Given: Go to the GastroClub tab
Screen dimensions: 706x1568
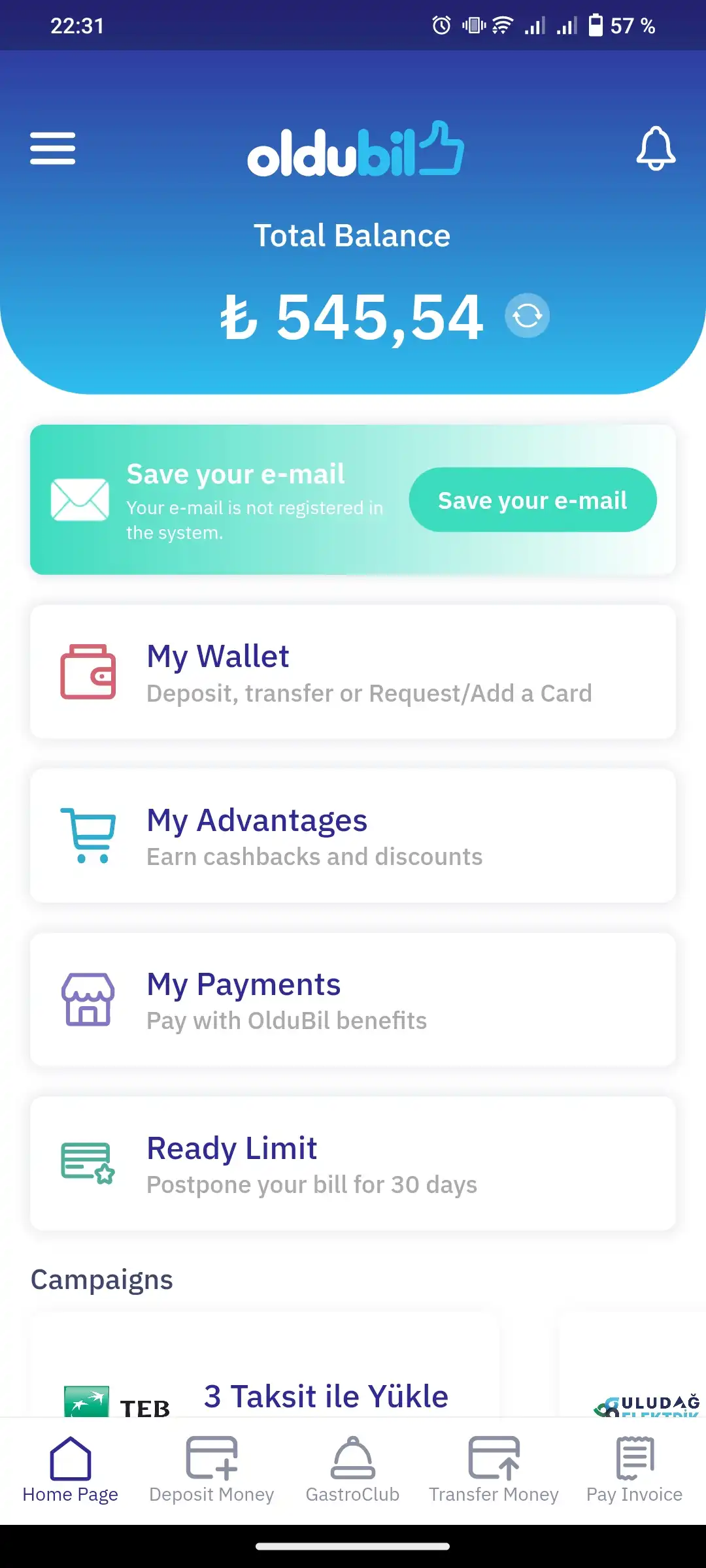Looking at the screenshot, I should tap(353, 1470).
